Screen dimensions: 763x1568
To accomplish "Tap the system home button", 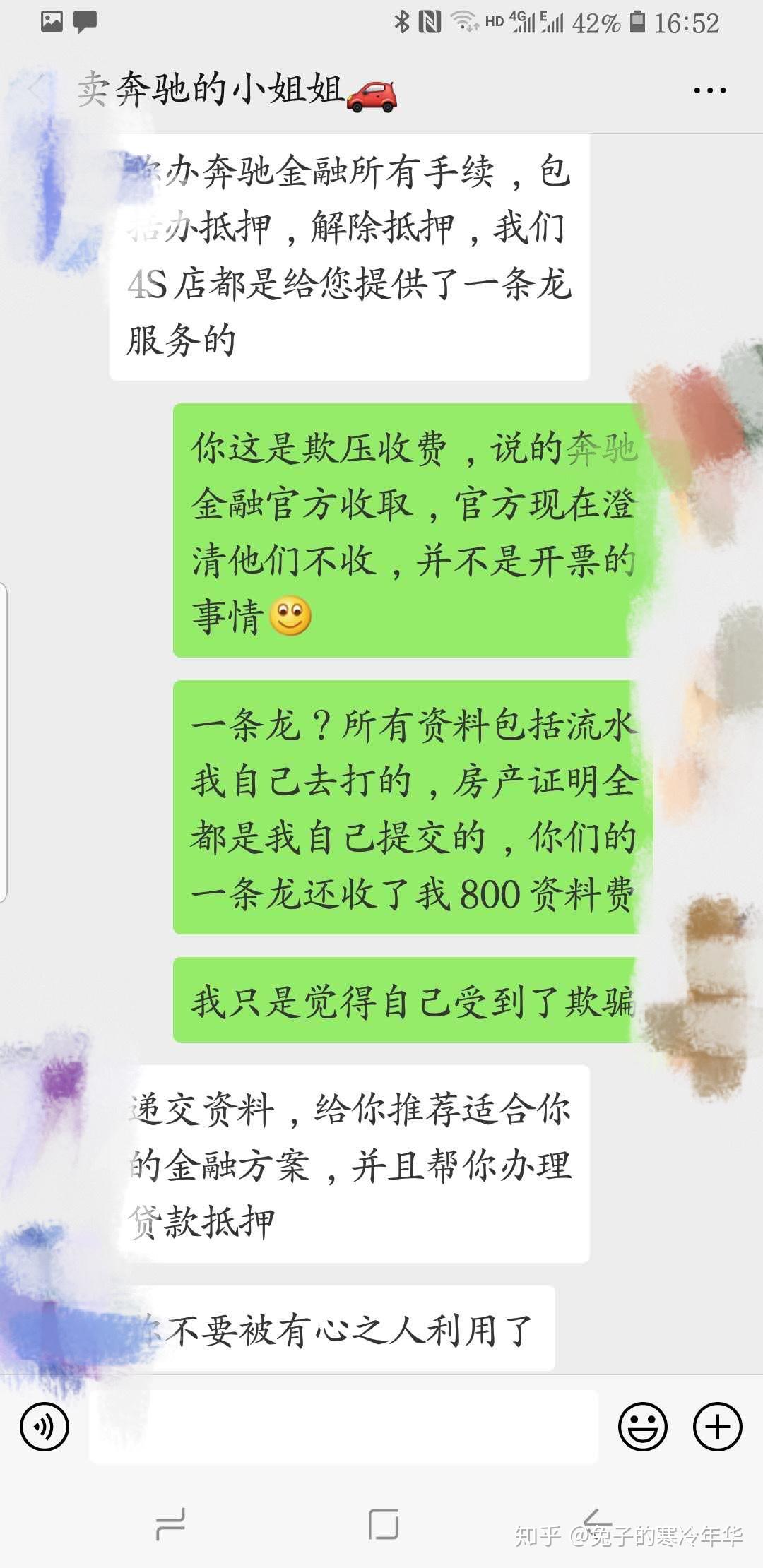I will 383,1524.
